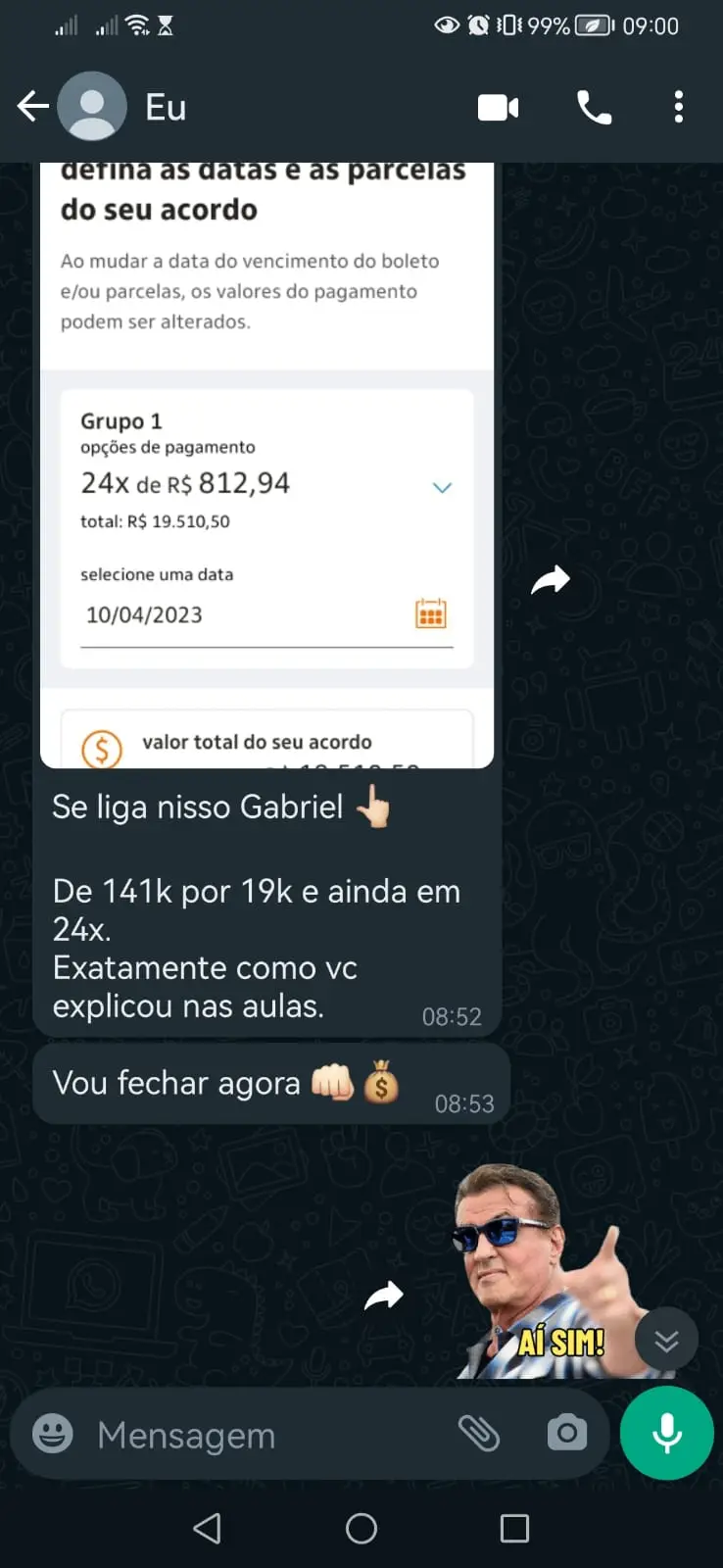723x1568 pixels.
Task: Start a voice call with Eu
Action: 594,107
